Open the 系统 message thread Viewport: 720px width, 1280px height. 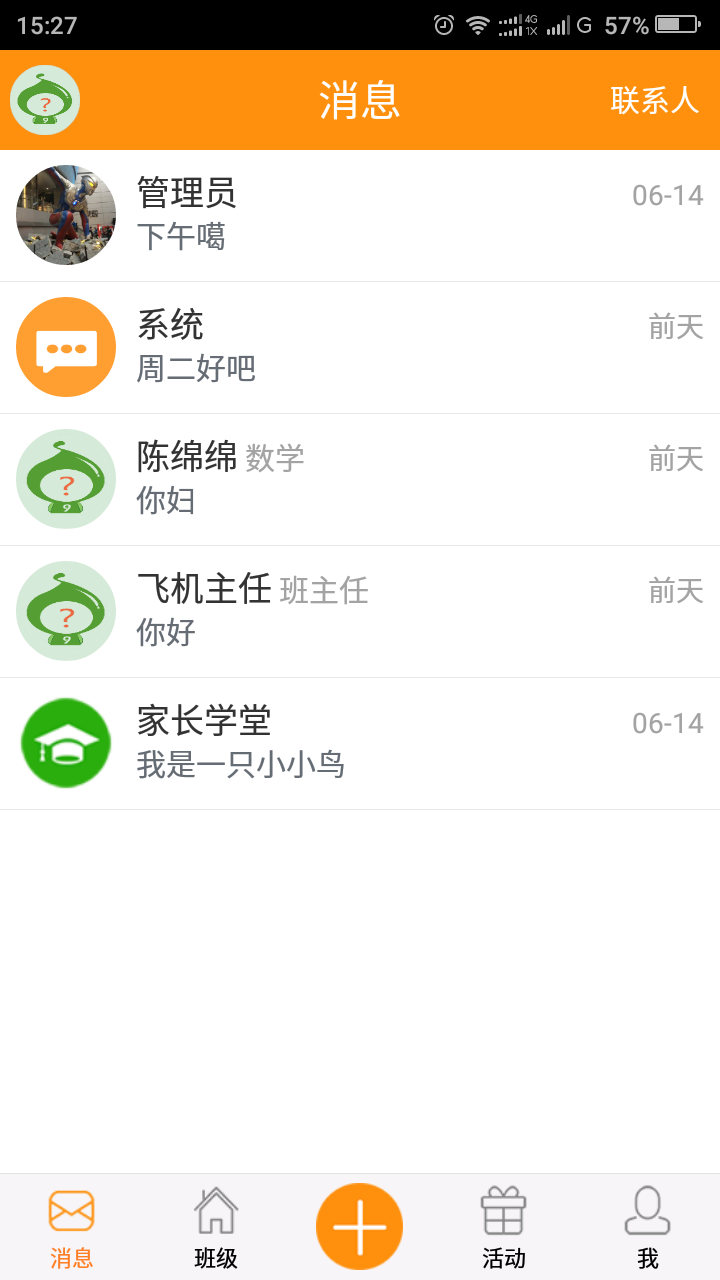tap(360, 347)
